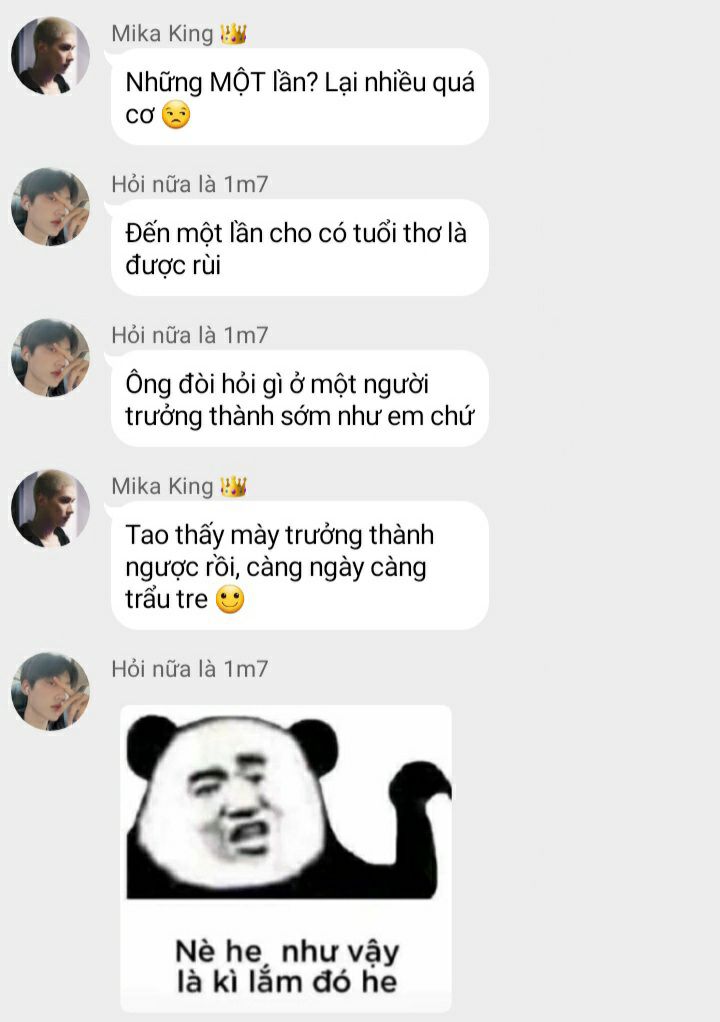View Mika King's profile from "Tao thấy mày" message
The height and width of the screenshot is (1022, 720).
click(x=50, y=509)
